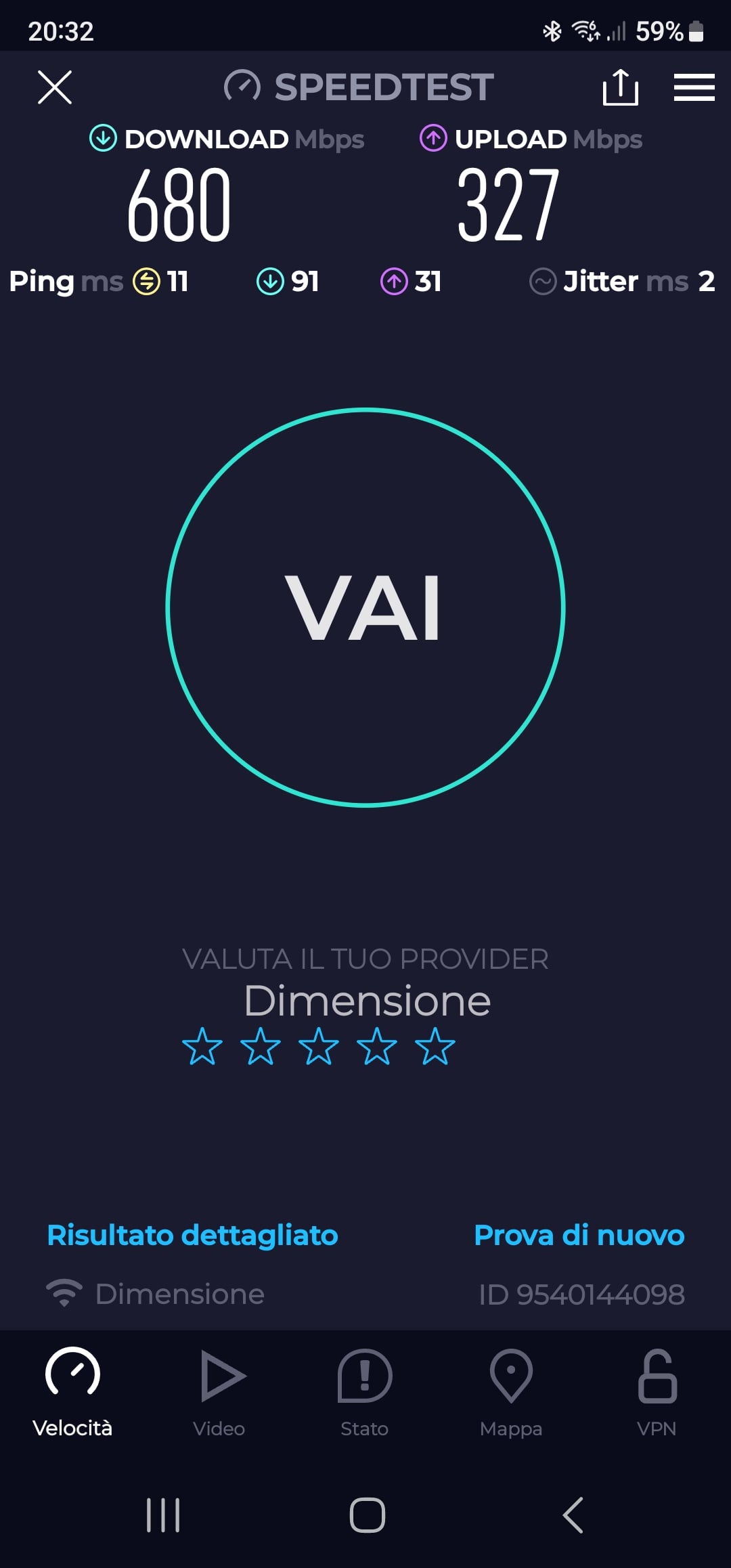Go to the system home screen
This screenshot has height=1568, width=731.
(368, 1515)
